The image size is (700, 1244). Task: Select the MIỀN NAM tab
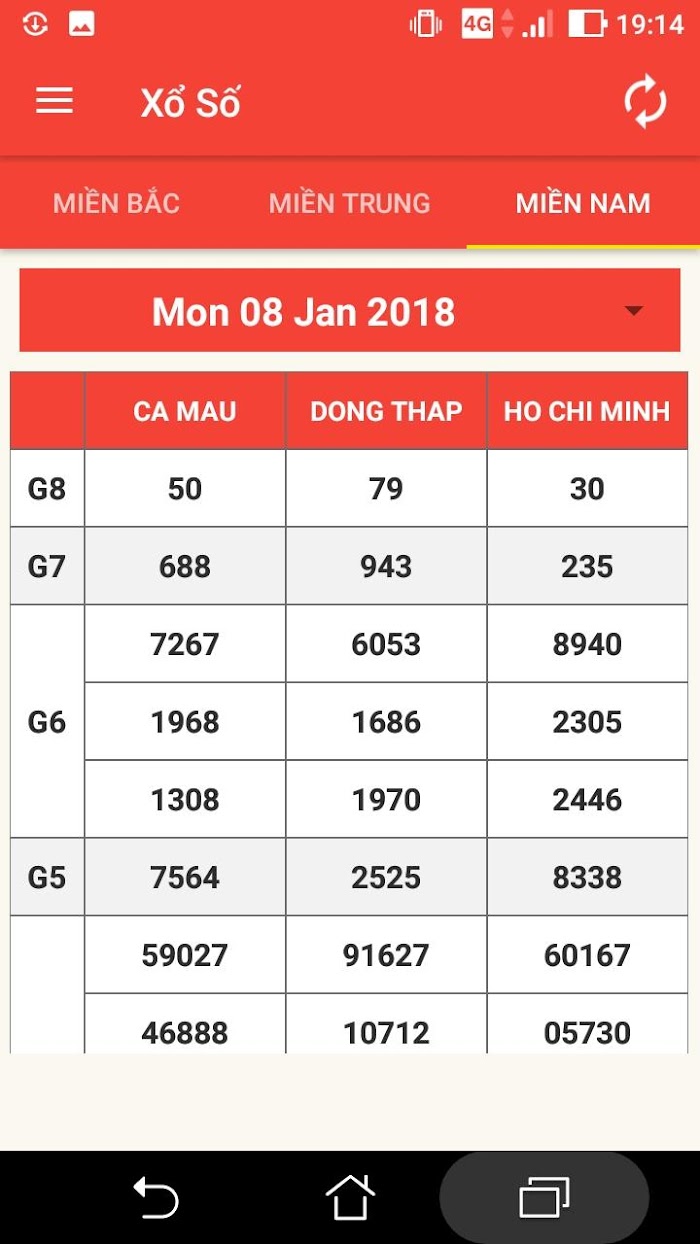[x=583, y=203]
